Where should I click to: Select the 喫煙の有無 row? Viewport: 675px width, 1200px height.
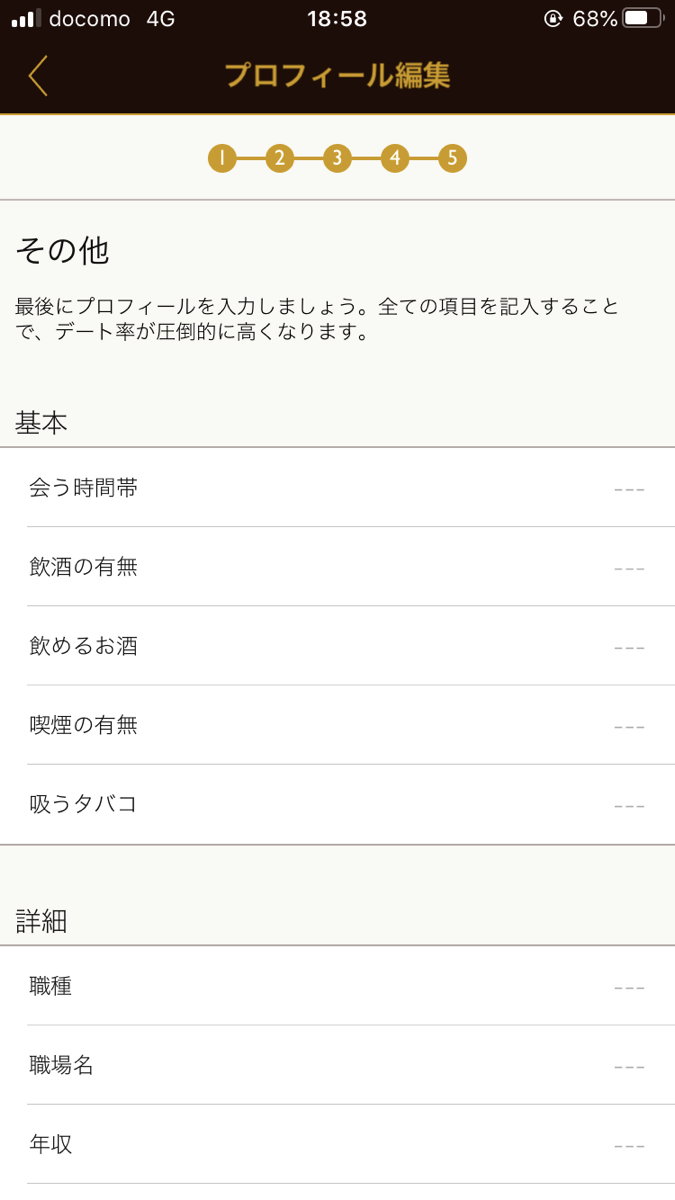tap(337, 725)
